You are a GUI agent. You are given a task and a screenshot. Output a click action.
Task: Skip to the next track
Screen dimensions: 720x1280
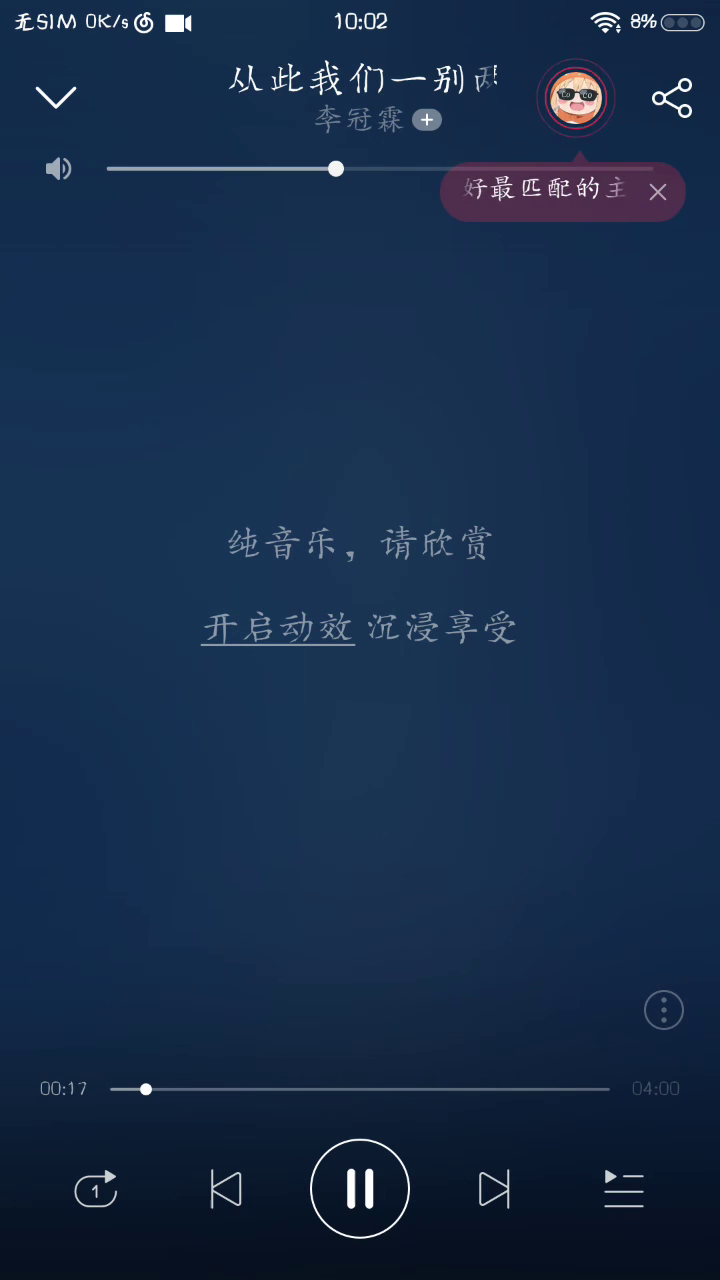click(x=494, y=1189)
